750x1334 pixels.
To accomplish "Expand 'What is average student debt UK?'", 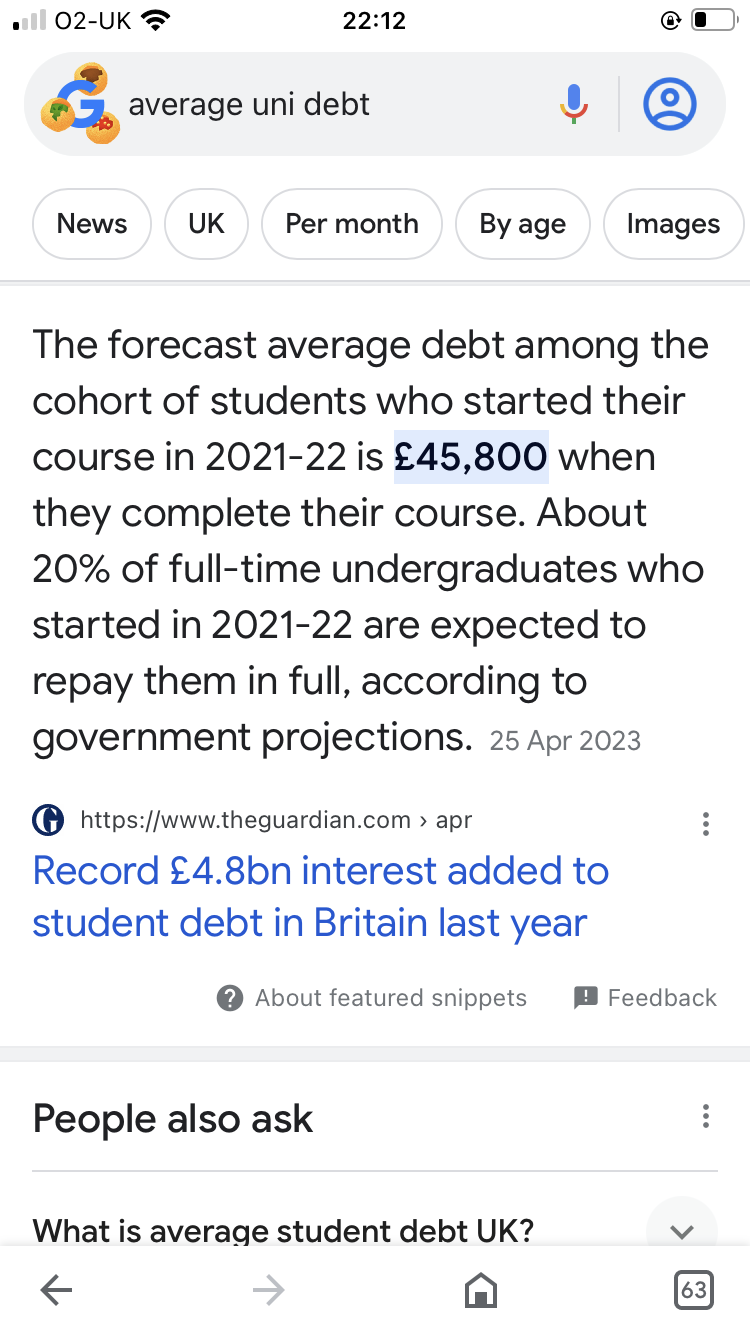I will click(682, 1232).
